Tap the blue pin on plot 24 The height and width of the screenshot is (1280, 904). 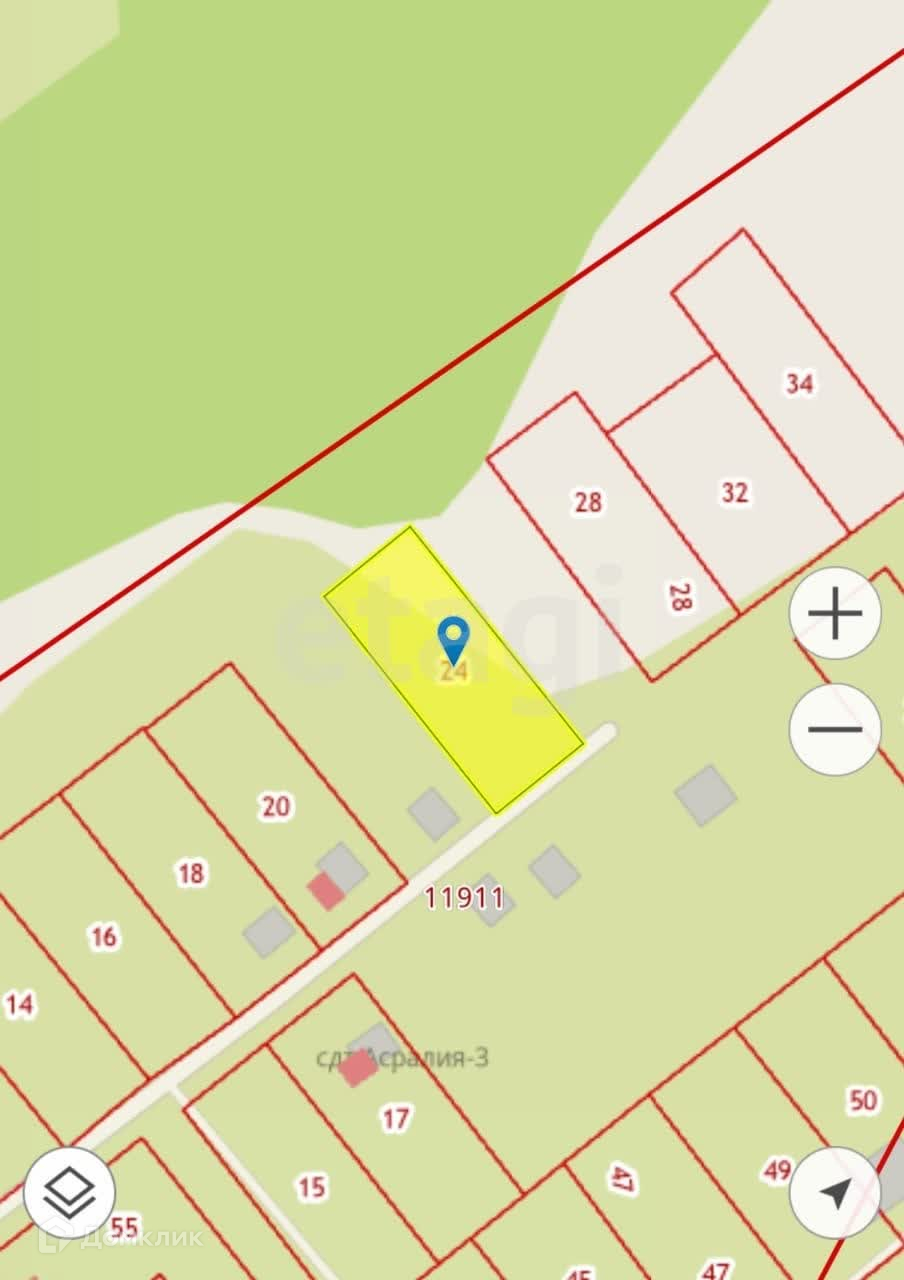point(454,640)
